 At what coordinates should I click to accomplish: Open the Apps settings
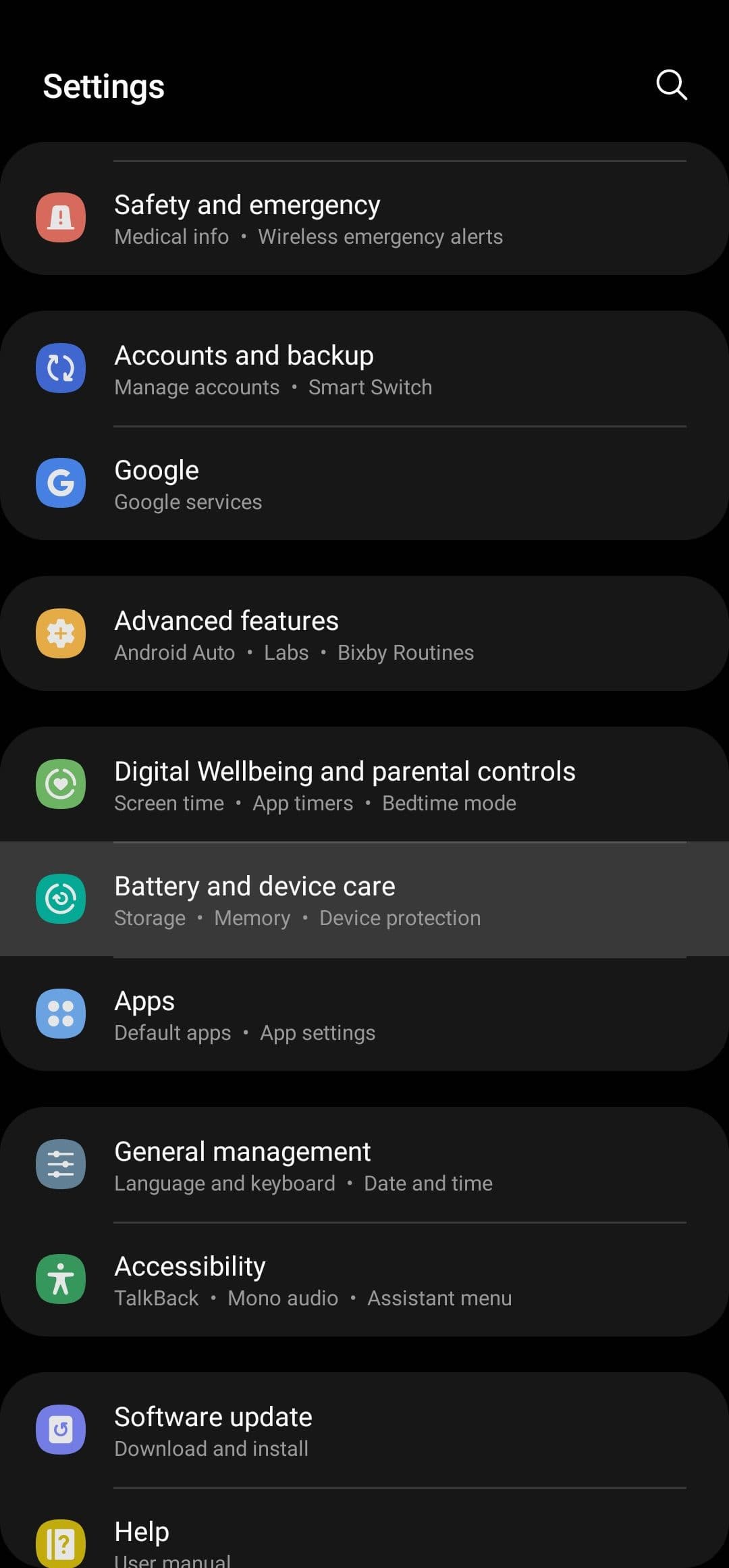click(364, 1014)
